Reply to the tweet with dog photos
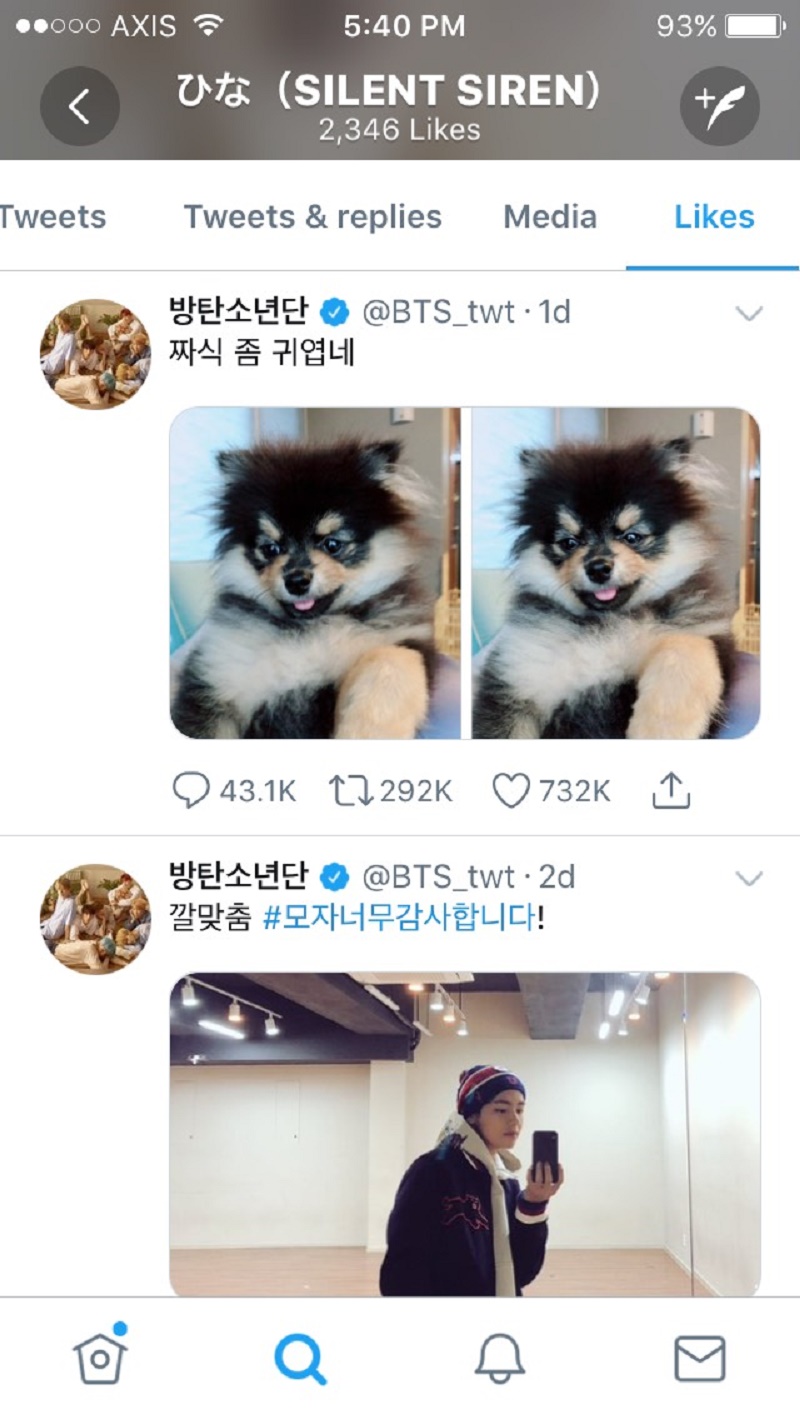This screenshot has height=1420, width=800. tap(190, 791)
